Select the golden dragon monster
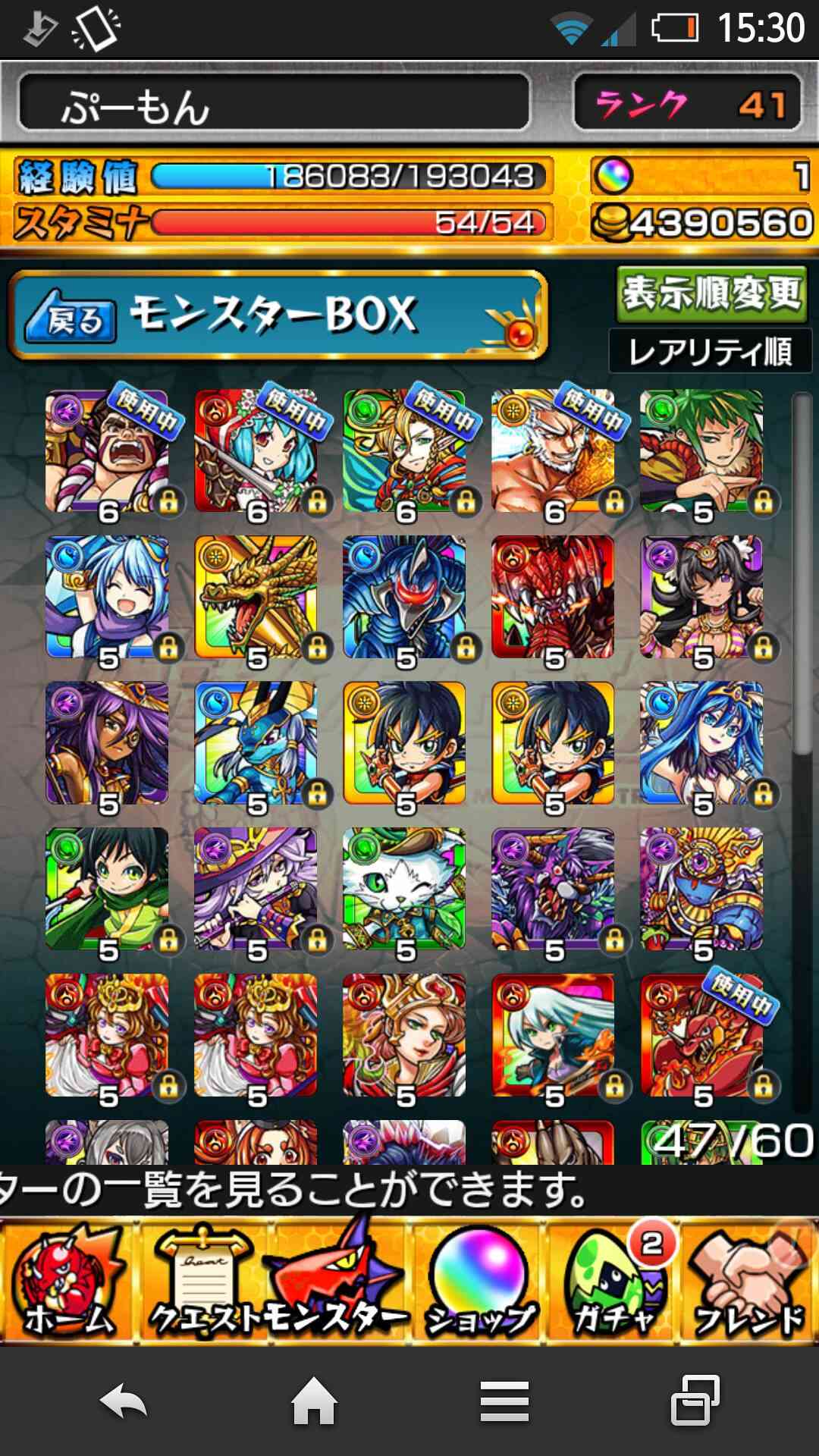Screen dimensions: 819x1456 256,598
